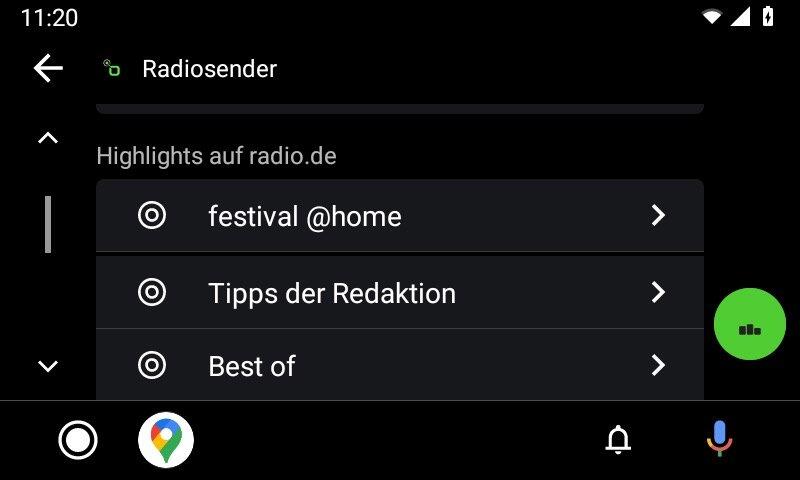Open the notifications bell

click(x=619, y=440)
